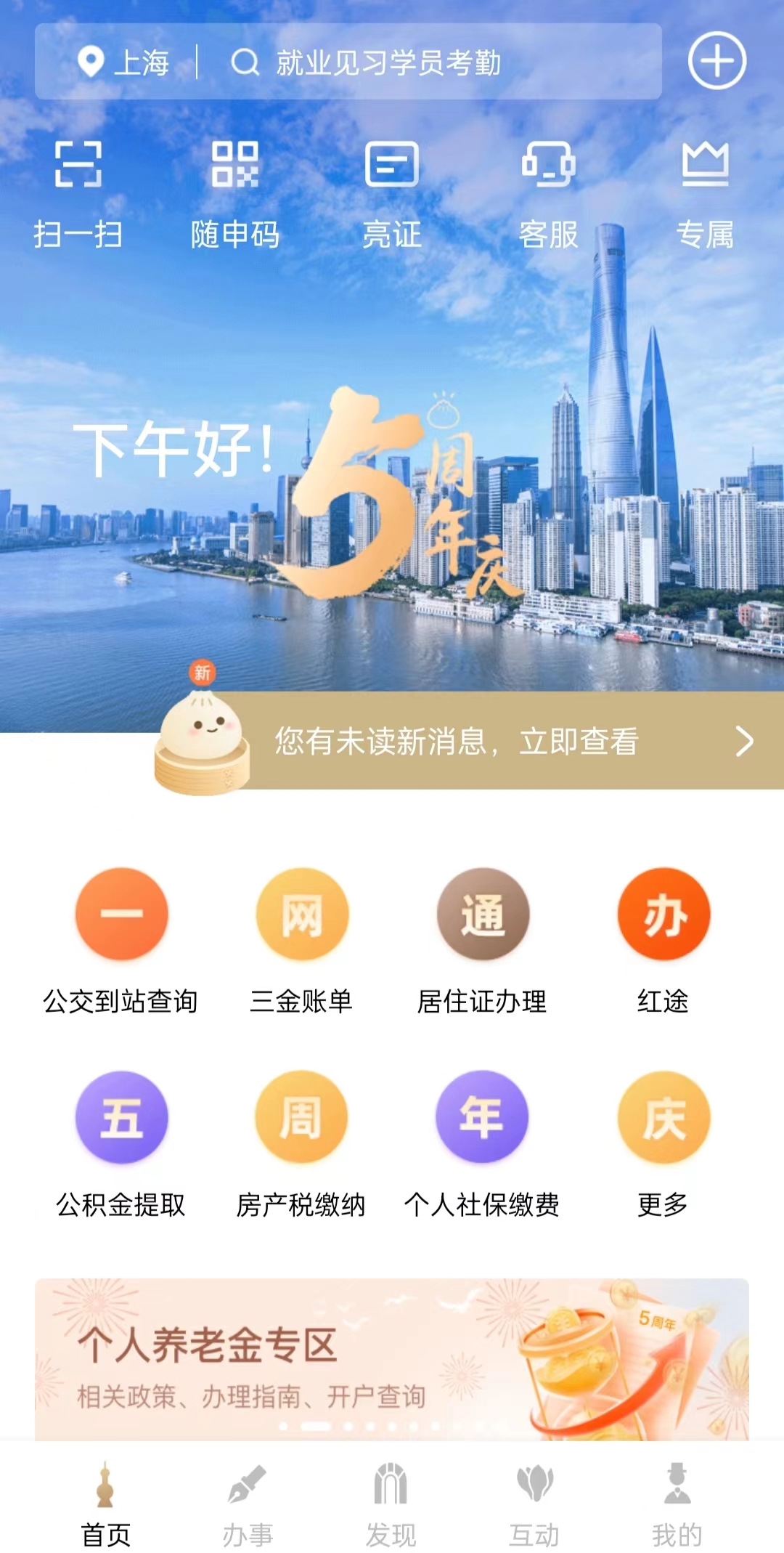
Task: Open 专属 section
Action: (705, 192)
